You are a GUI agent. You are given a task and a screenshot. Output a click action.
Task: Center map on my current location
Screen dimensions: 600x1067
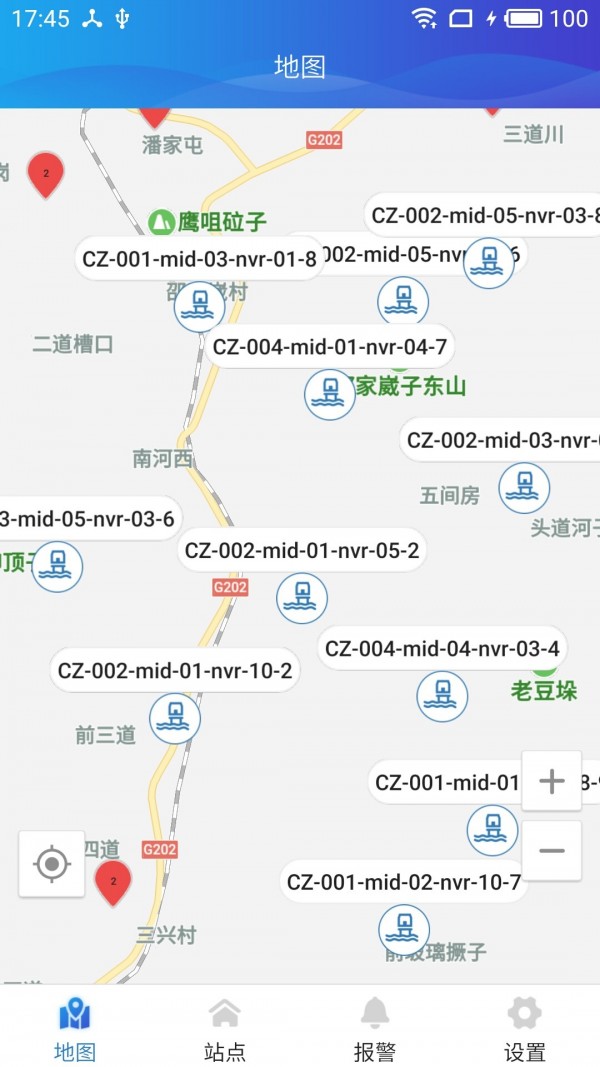point(52,863)
